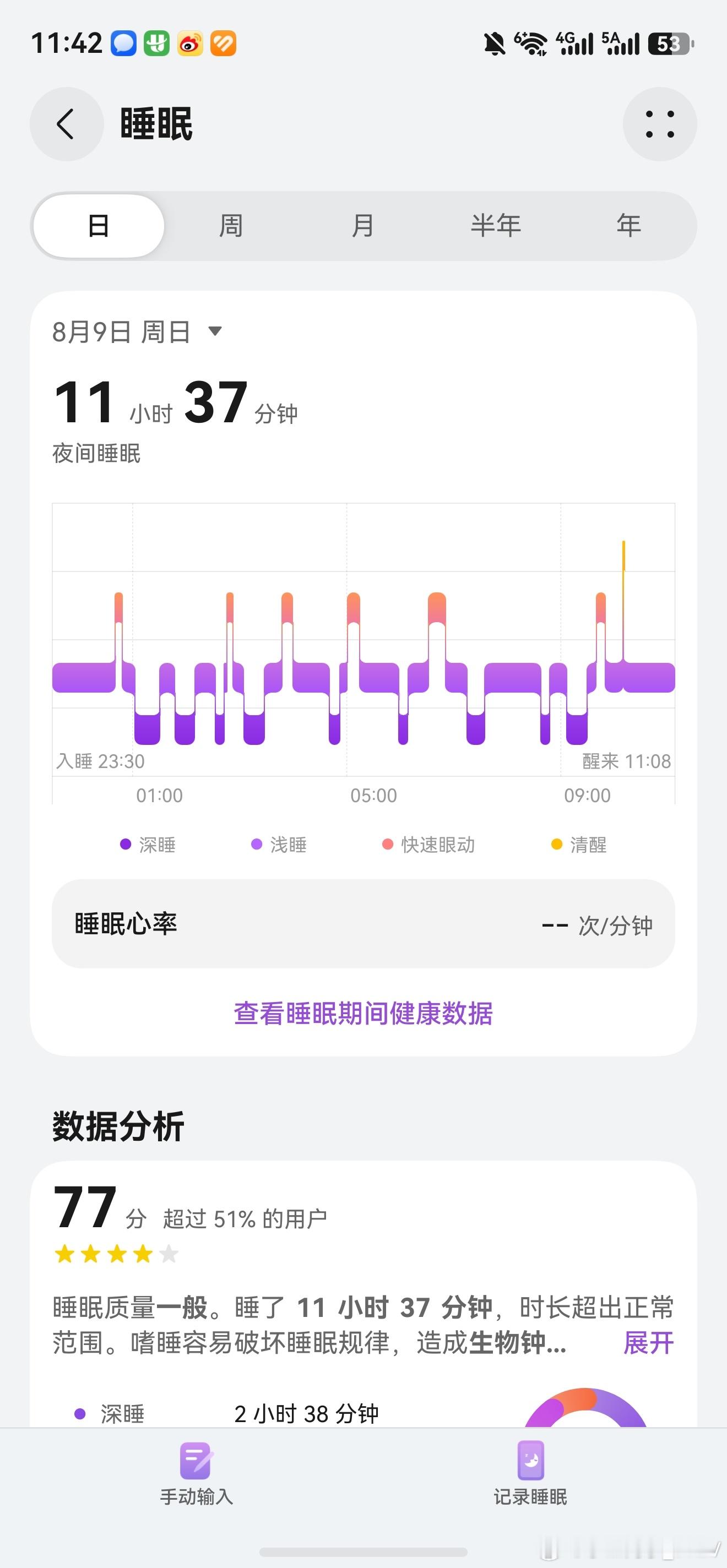727x1568 pixels.
Task: Open 查看睡眠期间健康数据 link
Action: [x=363, y=1014]
